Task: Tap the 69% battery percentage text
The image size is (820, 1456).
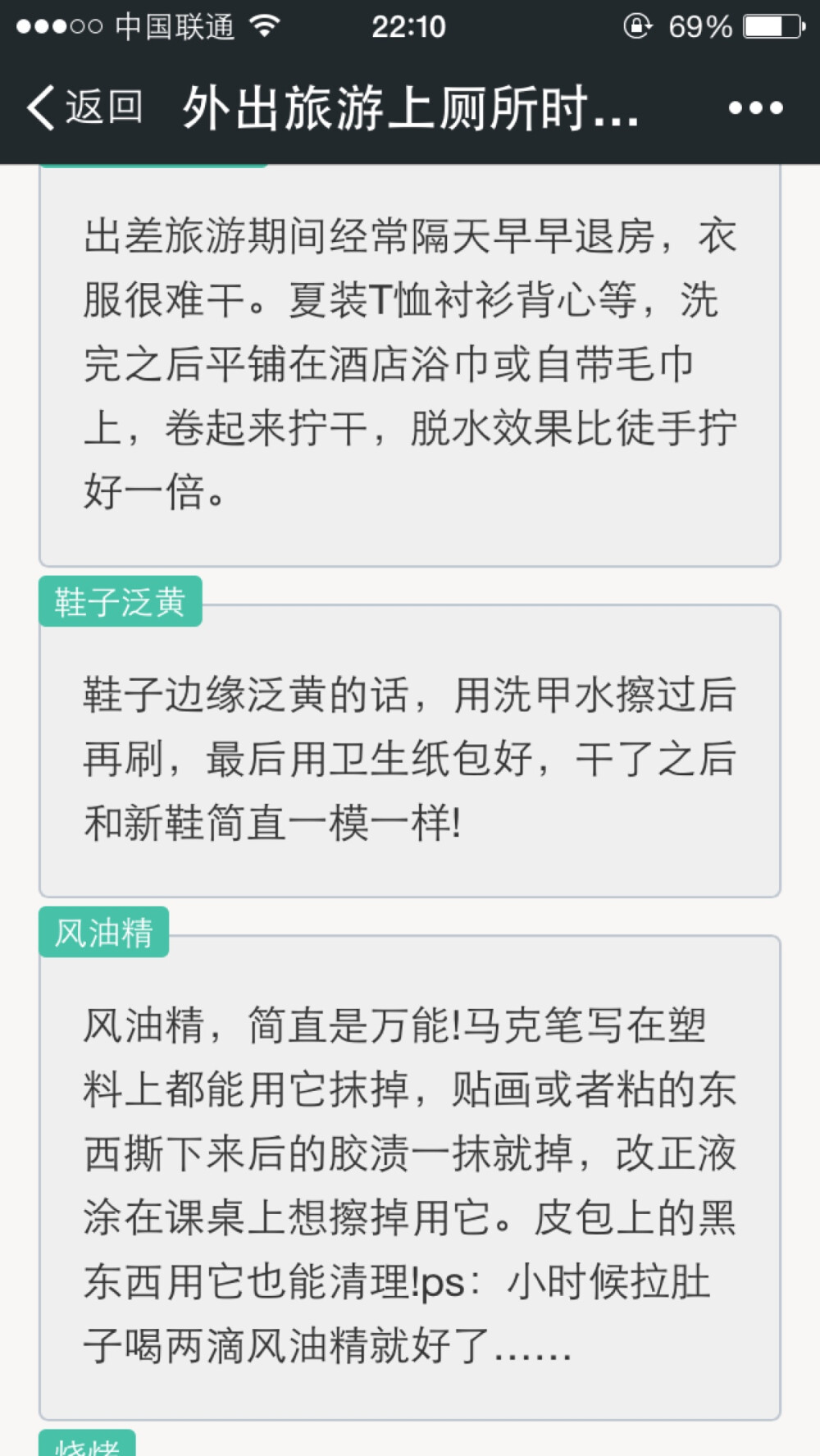Action: coord(702,26)
